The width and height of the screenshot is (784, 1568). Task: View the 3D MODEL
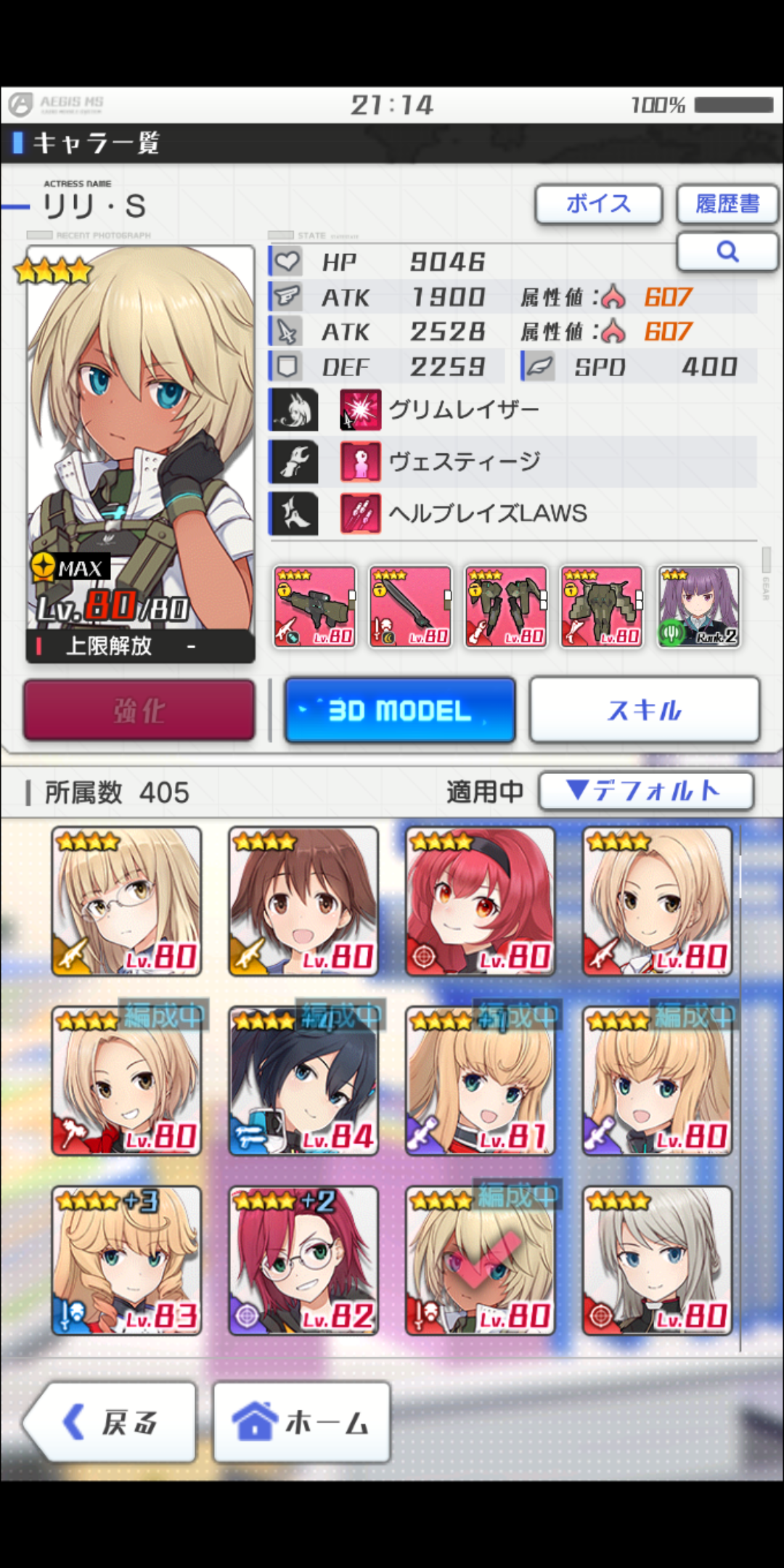click(x=400, y=711)
